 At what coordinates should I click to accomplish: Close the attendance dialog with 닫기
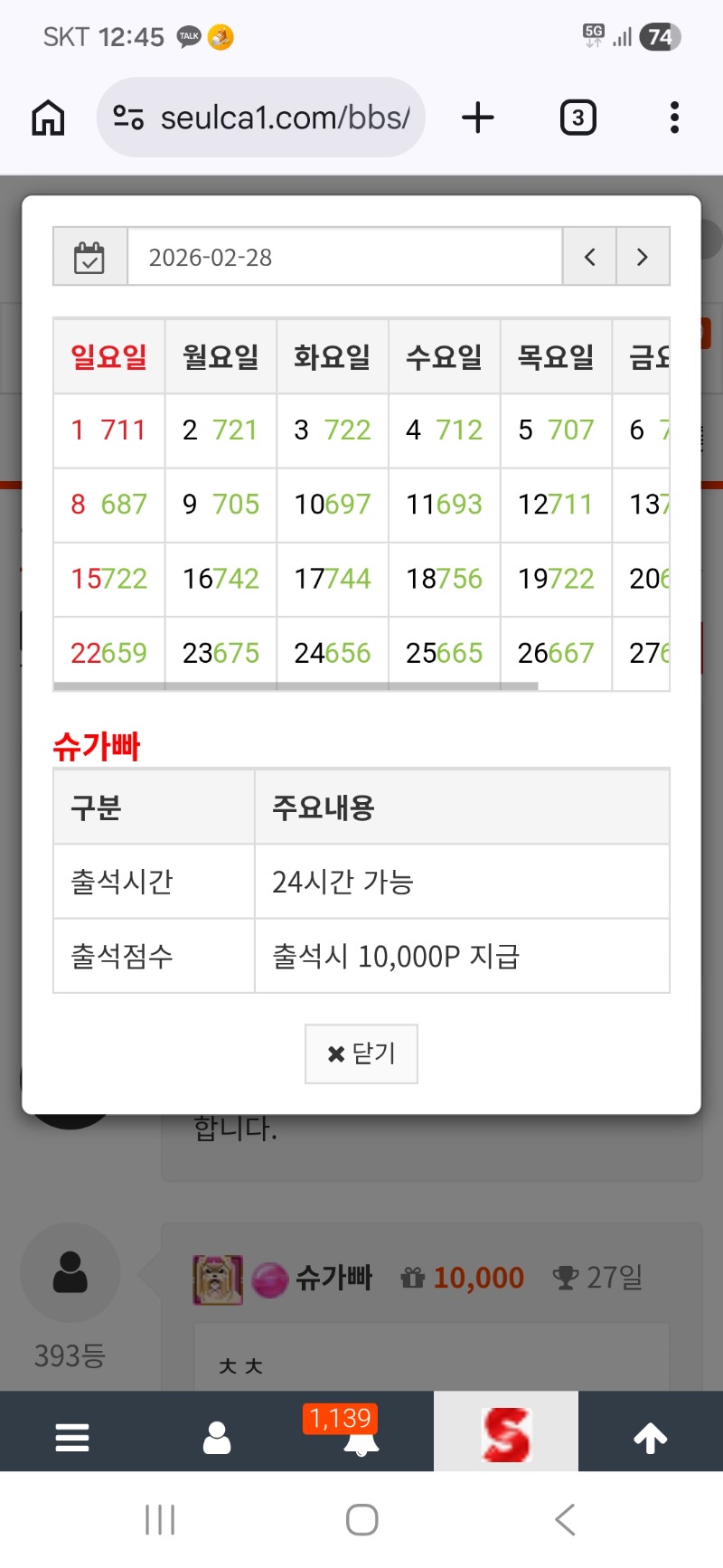point(361,1053)
